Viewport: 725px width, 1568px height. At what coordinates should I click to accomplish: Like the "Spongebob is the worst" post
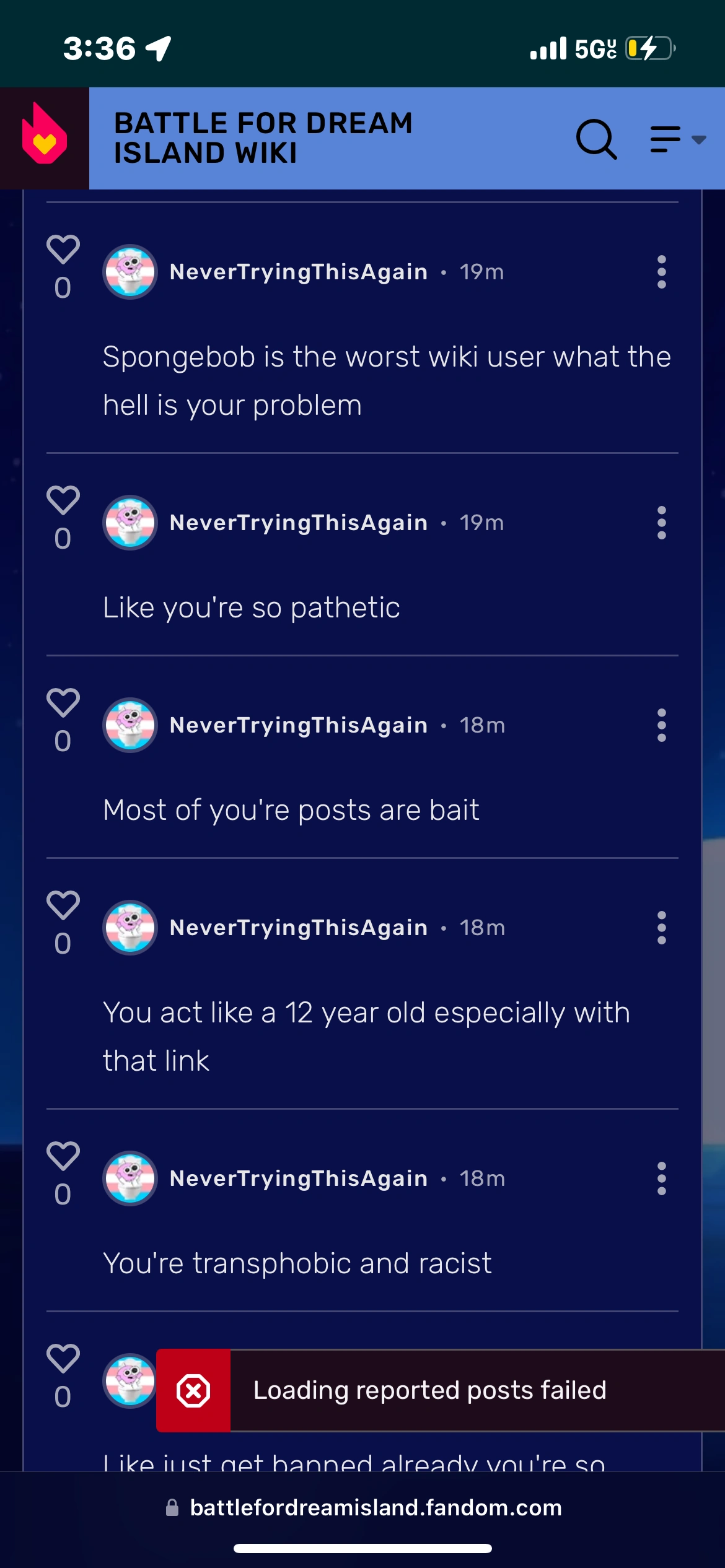click(63, 250)
